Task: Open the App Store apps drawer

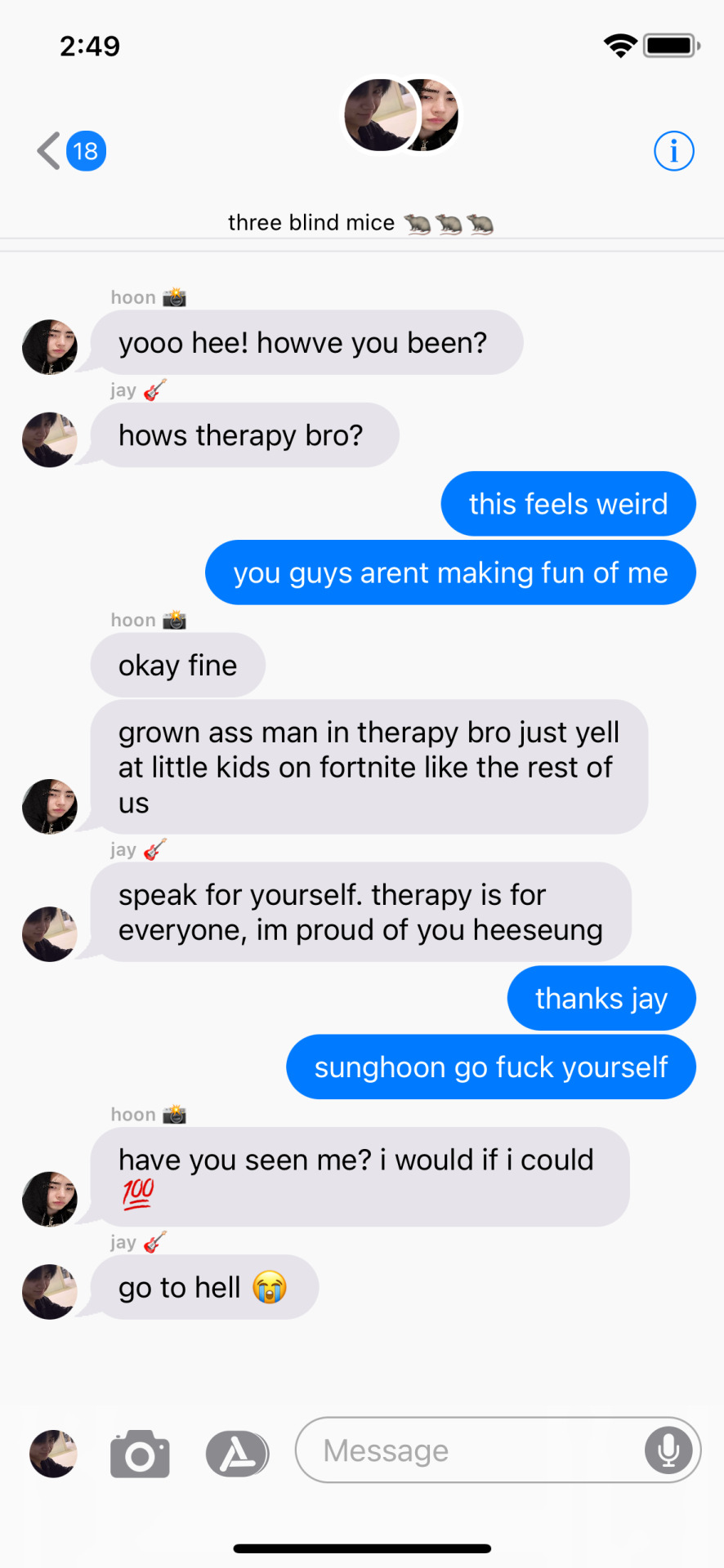Action: [x=237, y=1454]
